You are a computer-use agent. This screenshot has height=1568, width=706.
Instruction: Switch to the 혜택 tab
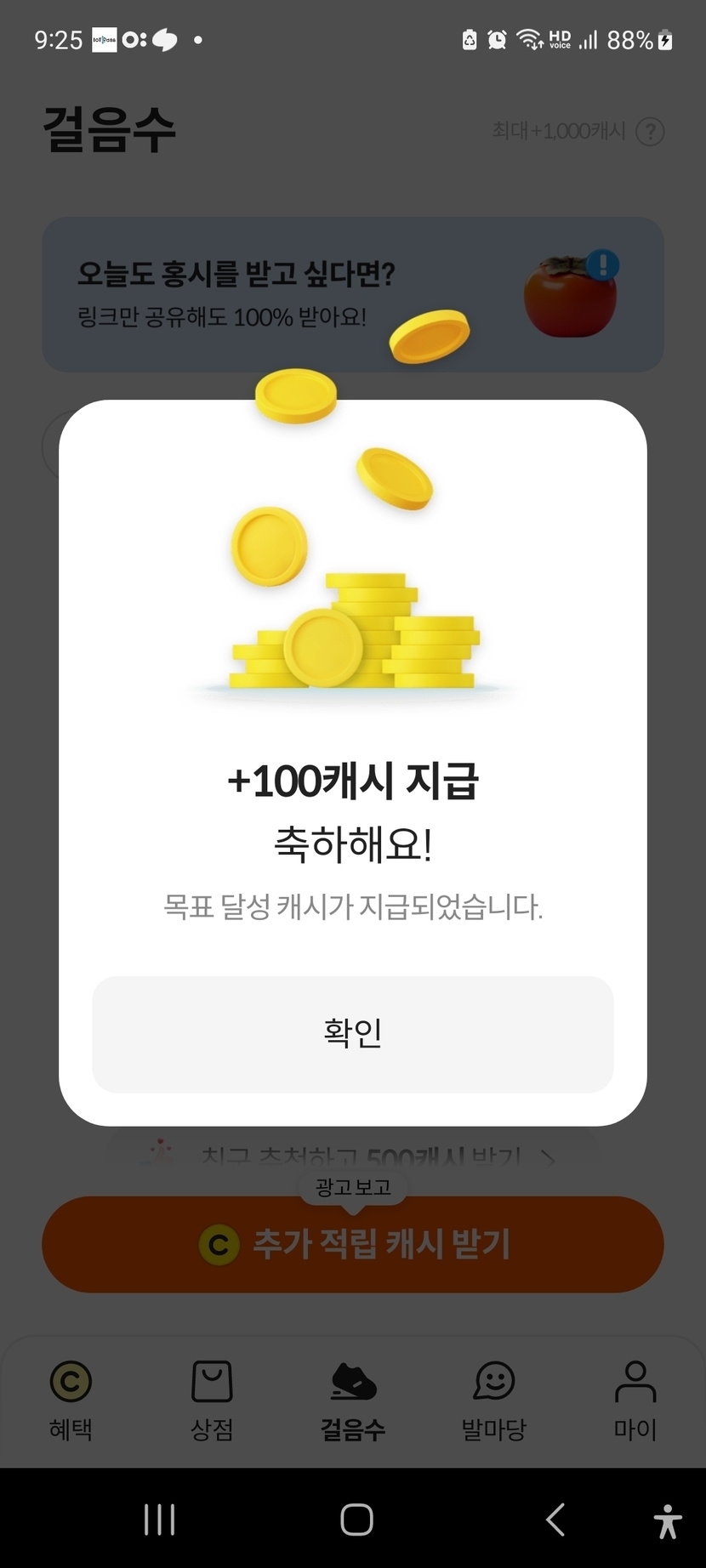71,1400
